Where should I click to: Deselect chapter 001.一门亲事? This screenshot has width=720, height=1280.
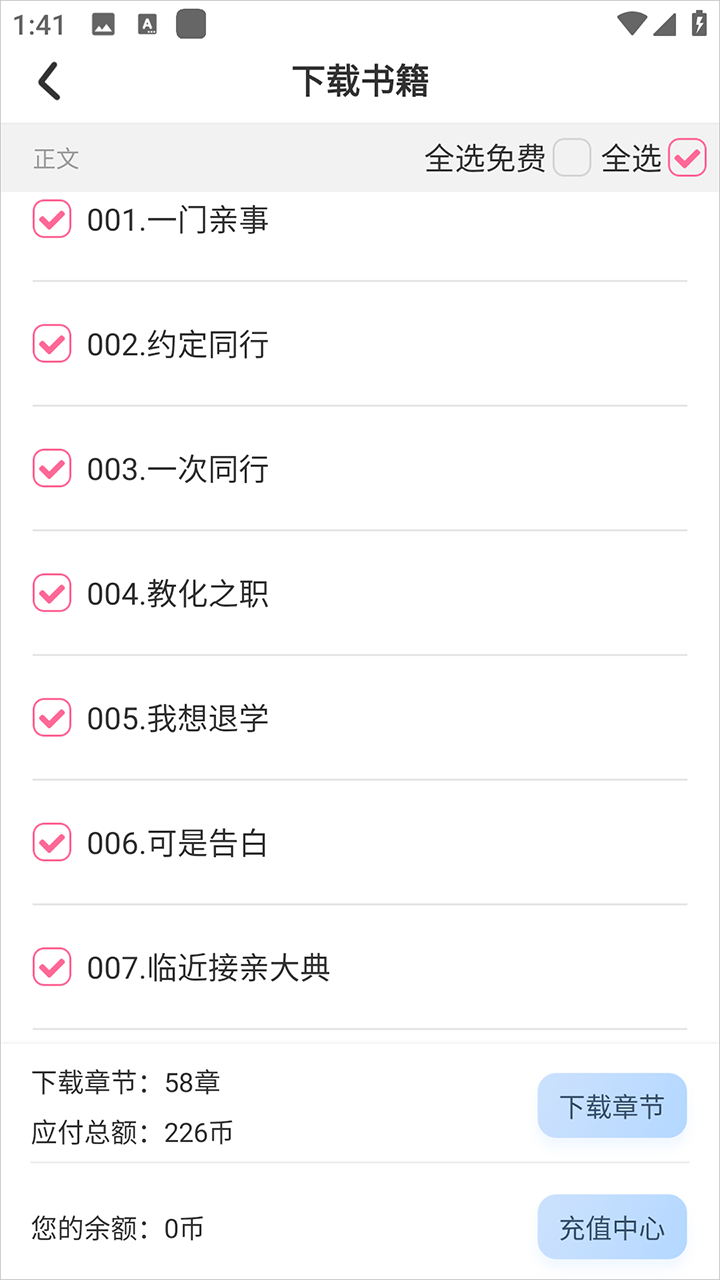point(52,219)
